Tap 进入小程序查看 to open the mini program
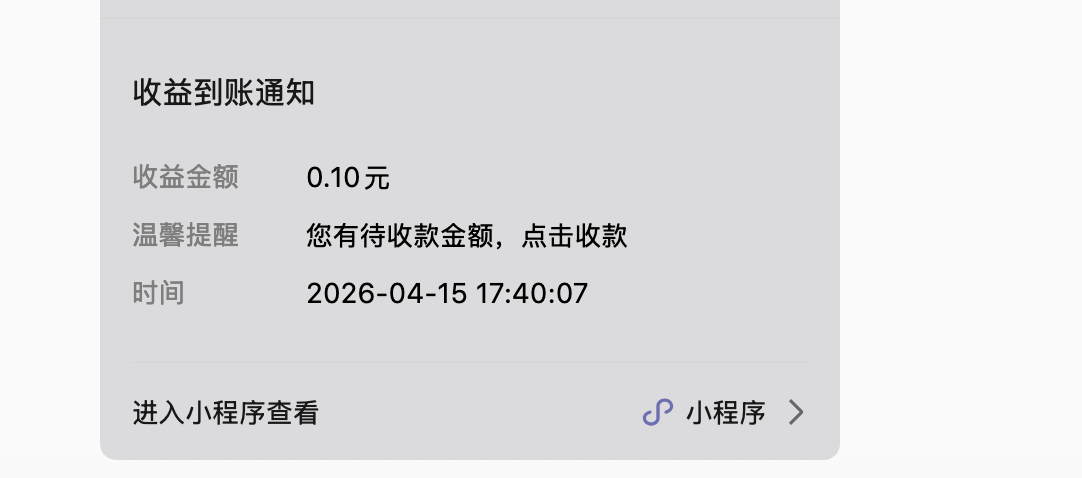Image resolution: width=1082 pixels, height=478 pixels. pos(226,413)
